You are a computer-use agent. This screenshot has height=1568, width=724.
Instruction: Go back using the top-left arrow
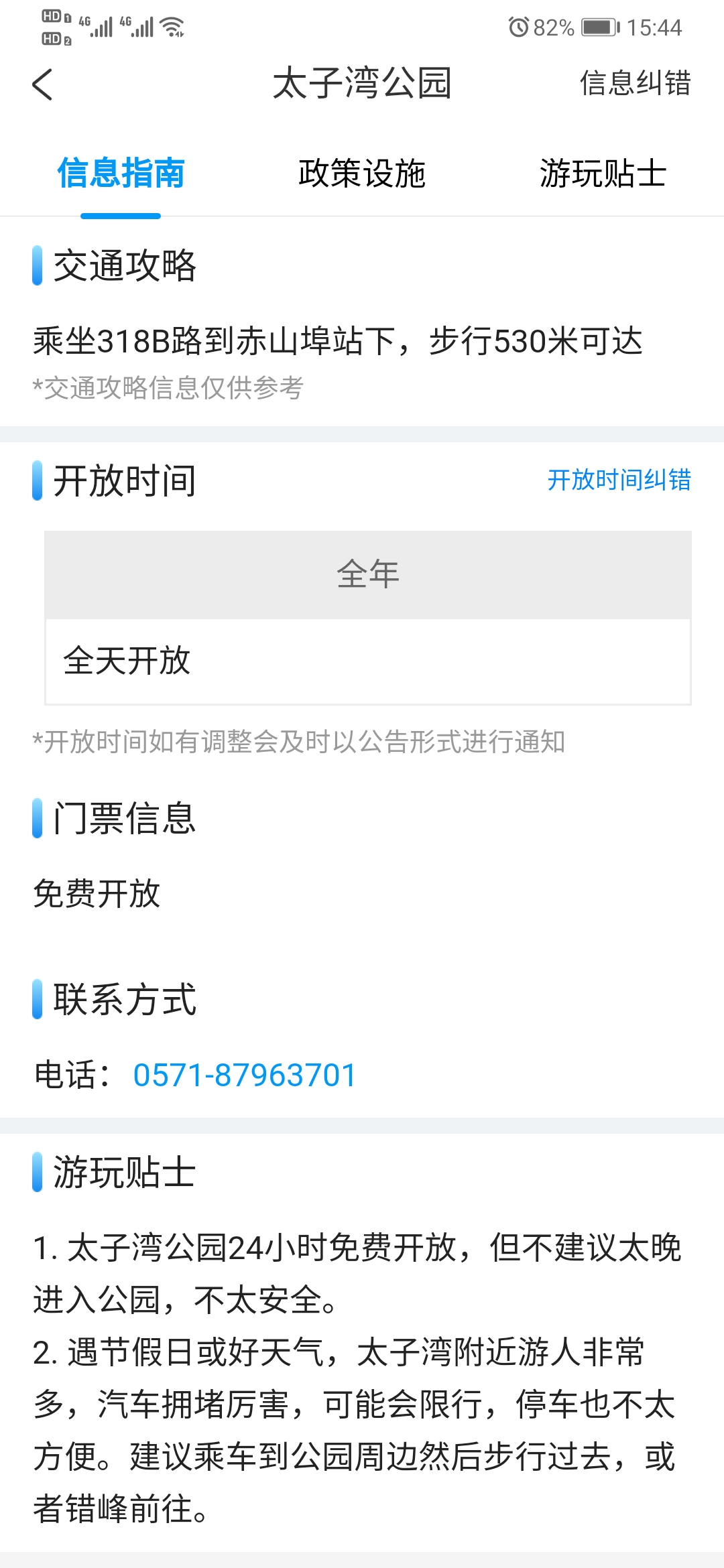pyautogui.click(x=42, y=84)
